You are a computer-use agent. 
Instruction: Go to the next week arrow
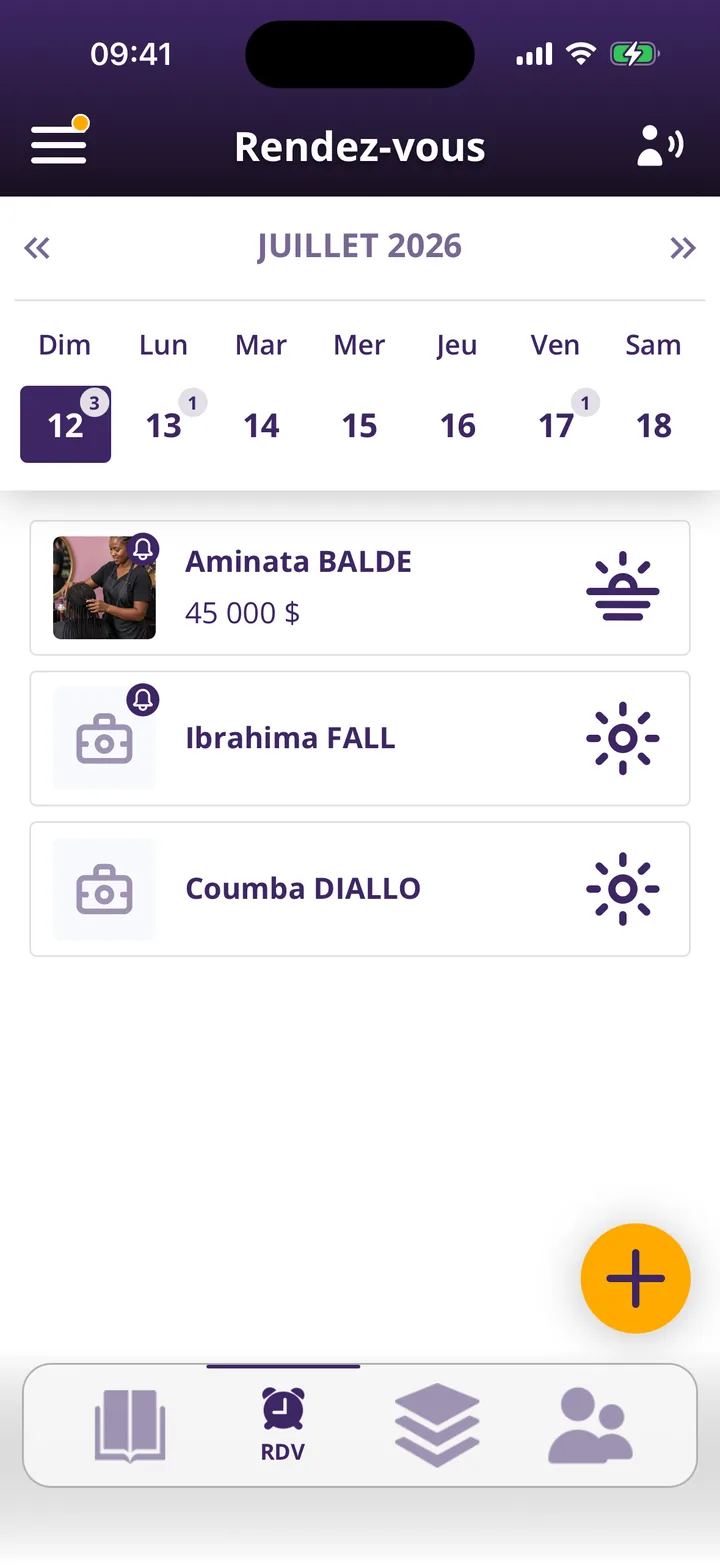683,248
